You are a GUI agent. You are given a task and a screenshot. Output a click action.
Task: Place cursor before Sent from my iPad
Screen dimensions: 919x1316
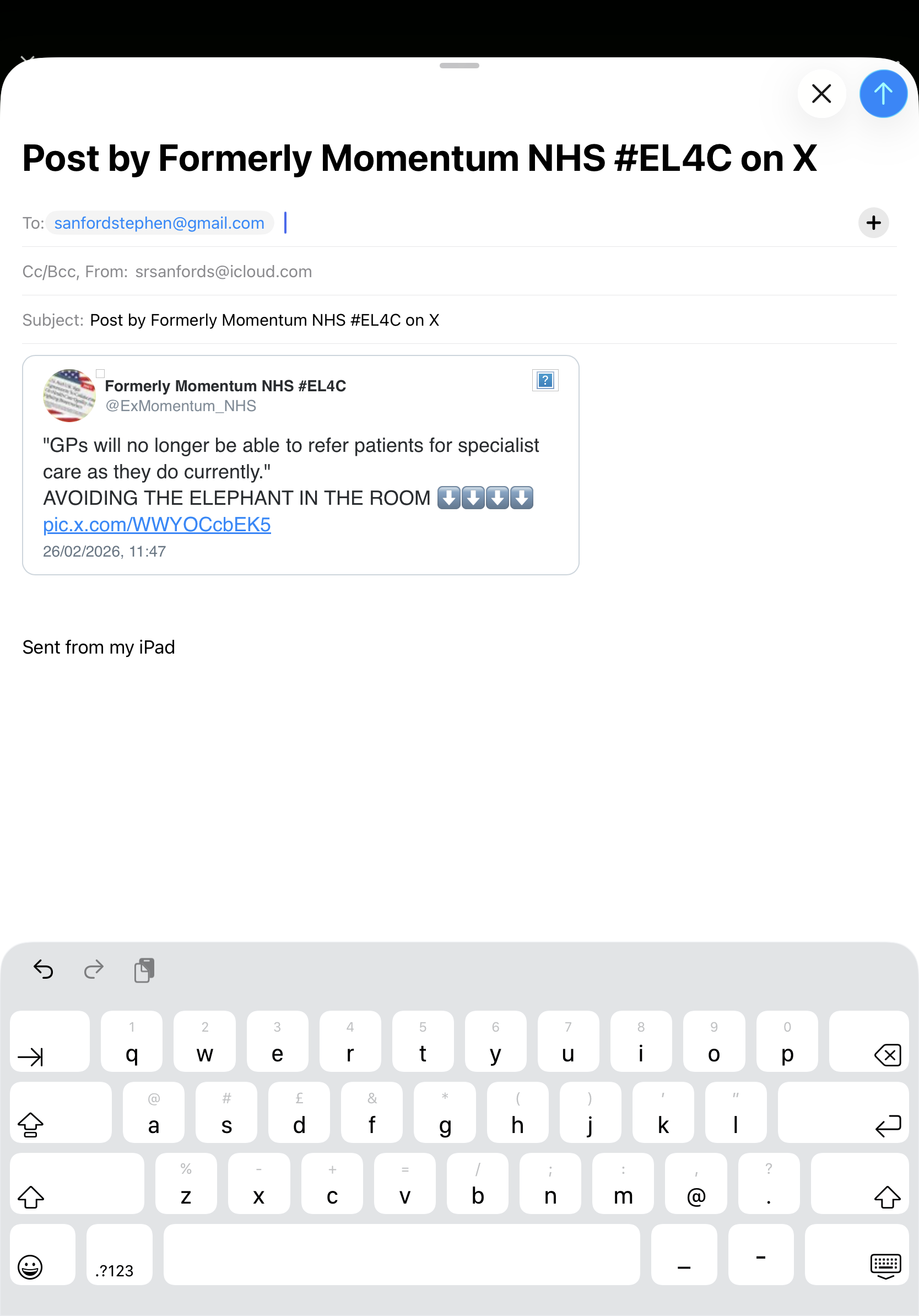point(24,647)
